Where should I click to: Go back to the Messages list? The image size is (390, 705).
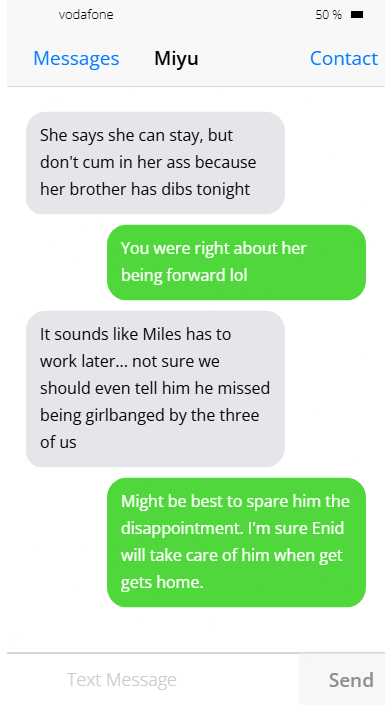[x=76, y=58]
